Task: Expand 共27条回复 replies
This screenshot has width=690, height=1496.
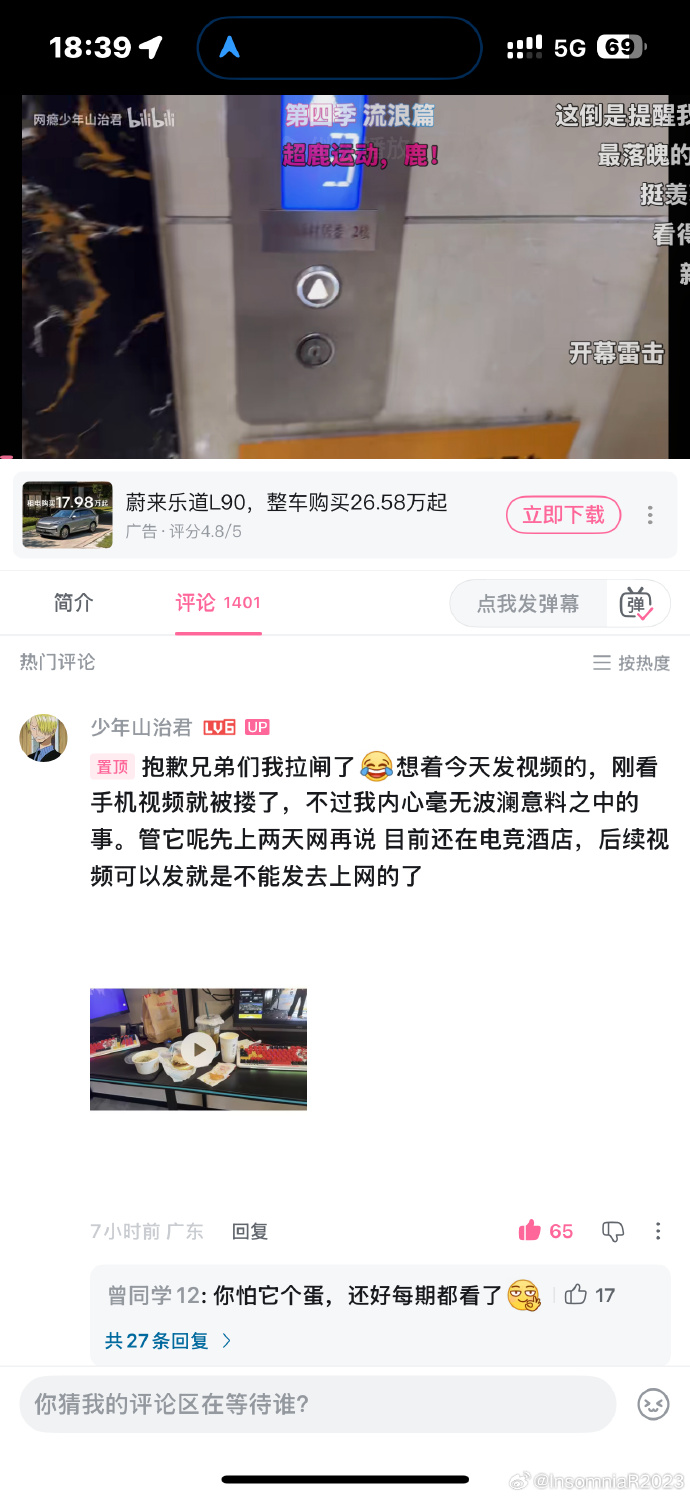Action: pos(168,1340)
